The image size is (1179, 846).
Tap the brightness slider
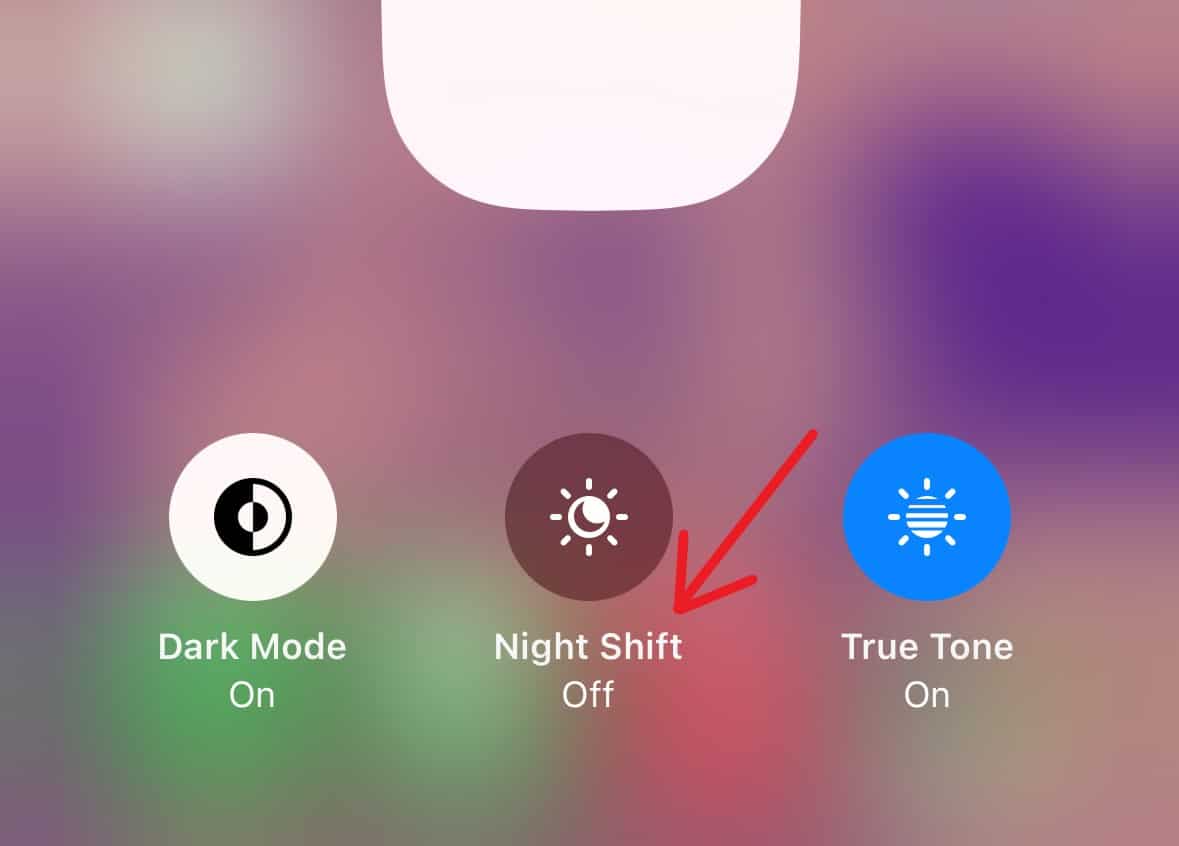(x=591, y=100)
